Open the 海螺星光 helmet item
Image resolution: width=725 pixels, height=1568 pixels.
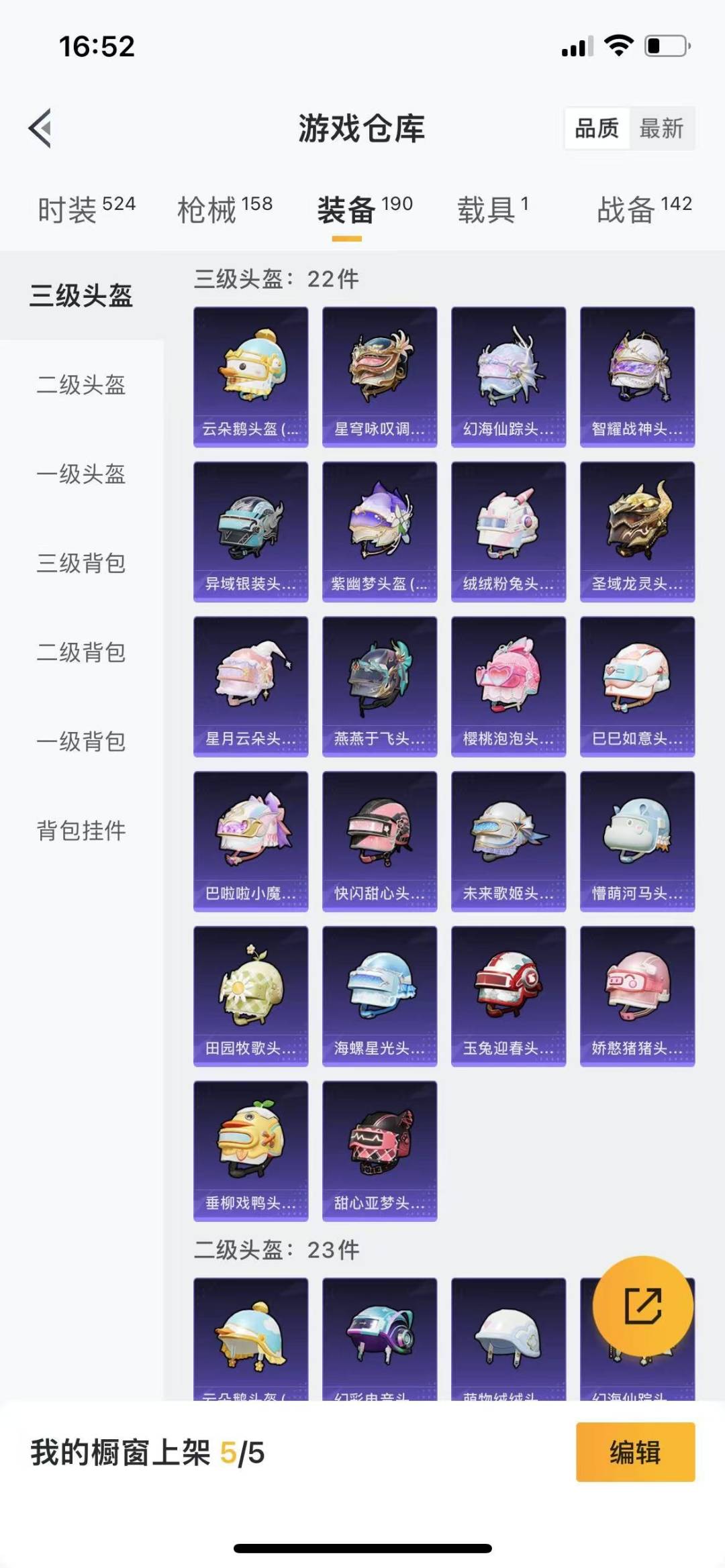coord(380,996)
